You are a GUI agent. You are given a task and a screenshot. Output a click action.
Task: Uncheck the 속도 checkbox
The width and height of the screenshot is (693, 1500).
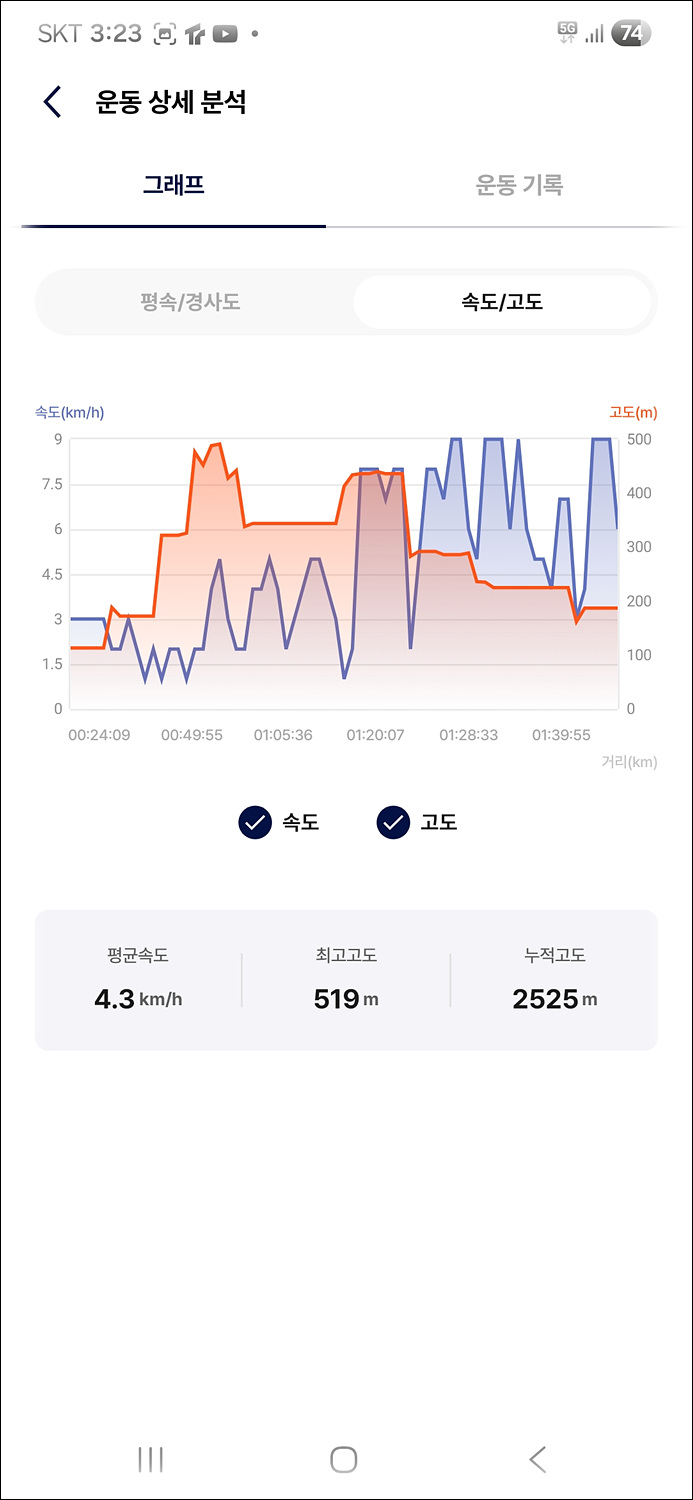pos(255,823)
